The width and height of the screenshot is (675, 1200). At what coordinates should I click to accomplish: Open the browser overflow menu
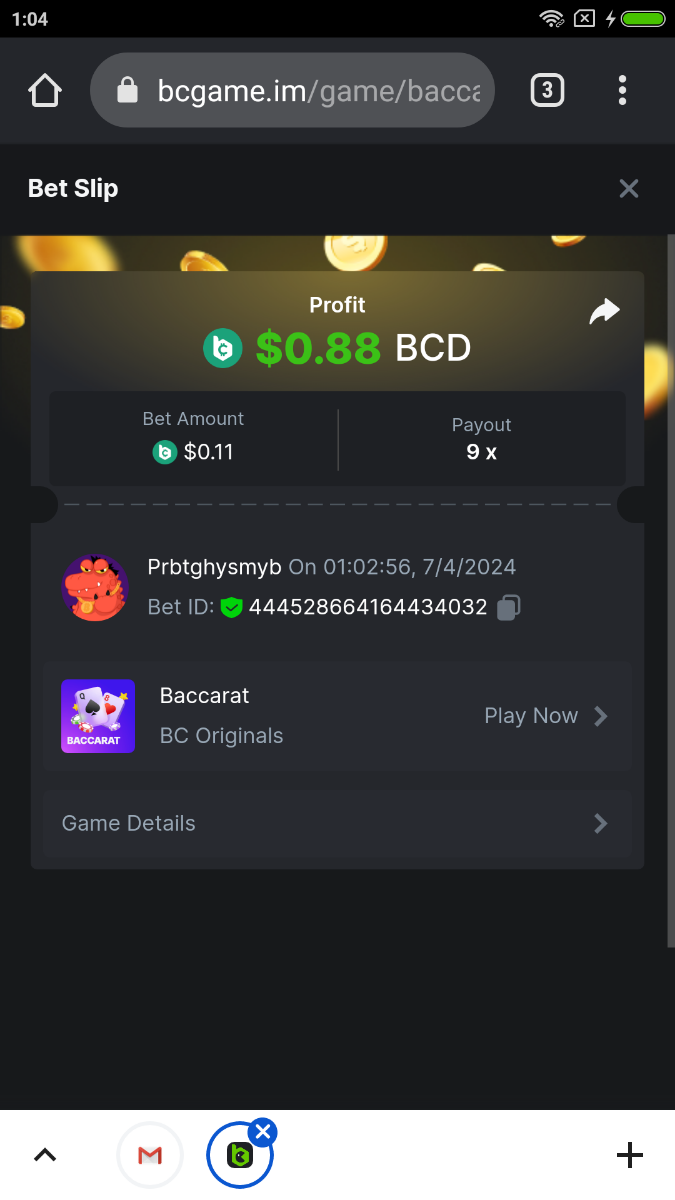(x=622, y=91)
